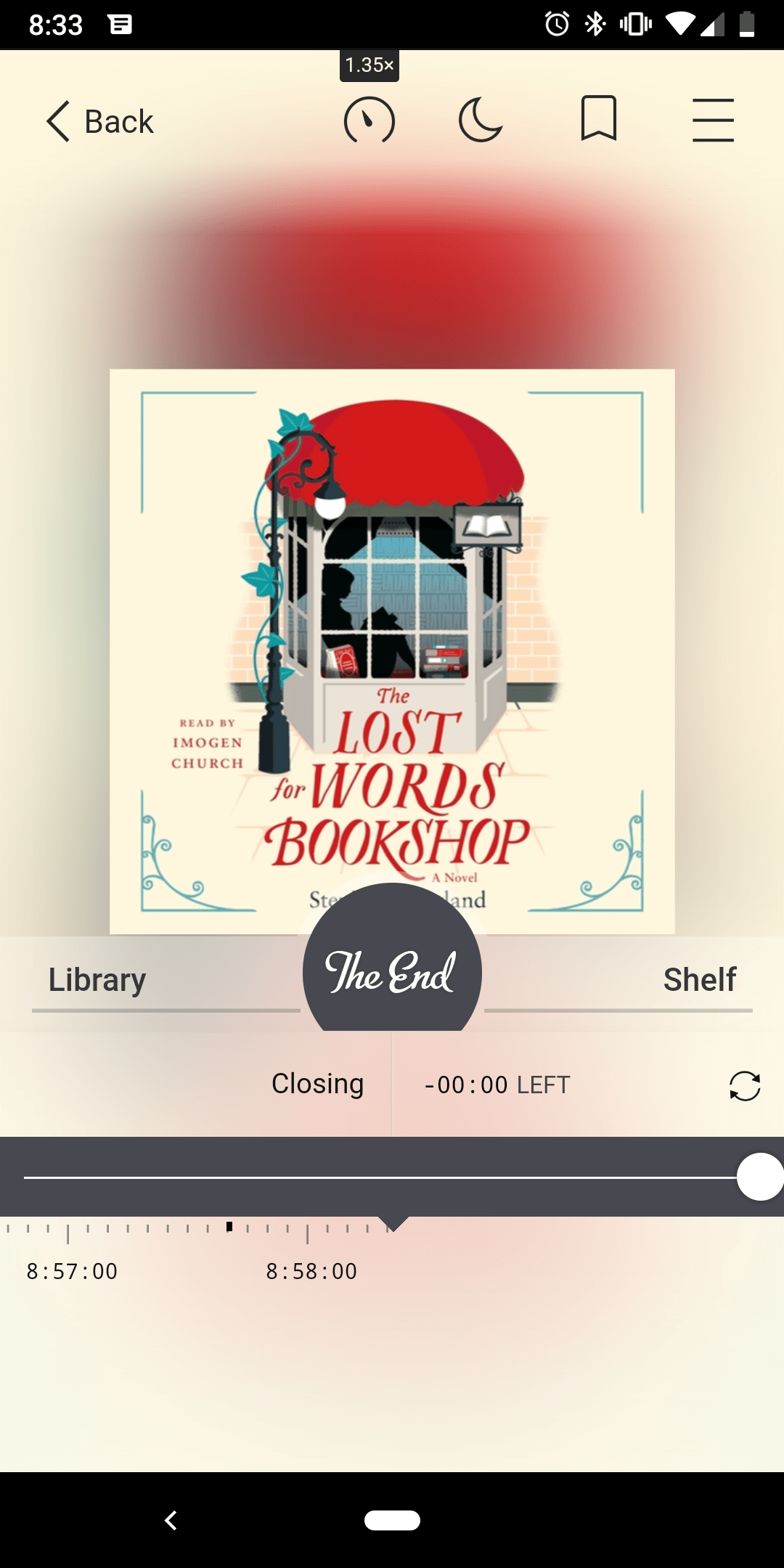Tap the seek slider handle
Image resolution: width=784 pixels, height=1568 pixels.
[760, 1177]
